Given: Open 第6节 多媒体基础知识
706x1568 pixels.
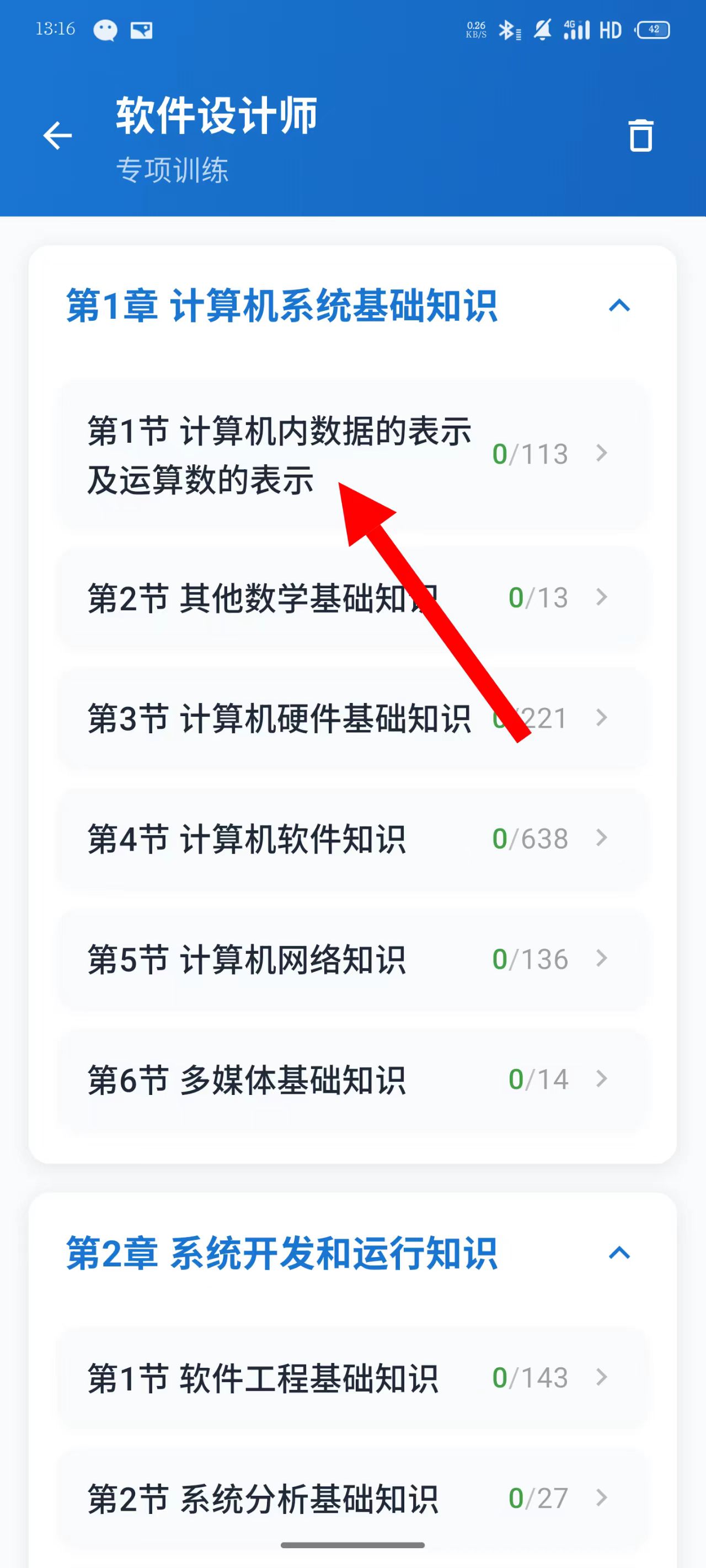Looking at the screenshot, I should point(352,1079).
